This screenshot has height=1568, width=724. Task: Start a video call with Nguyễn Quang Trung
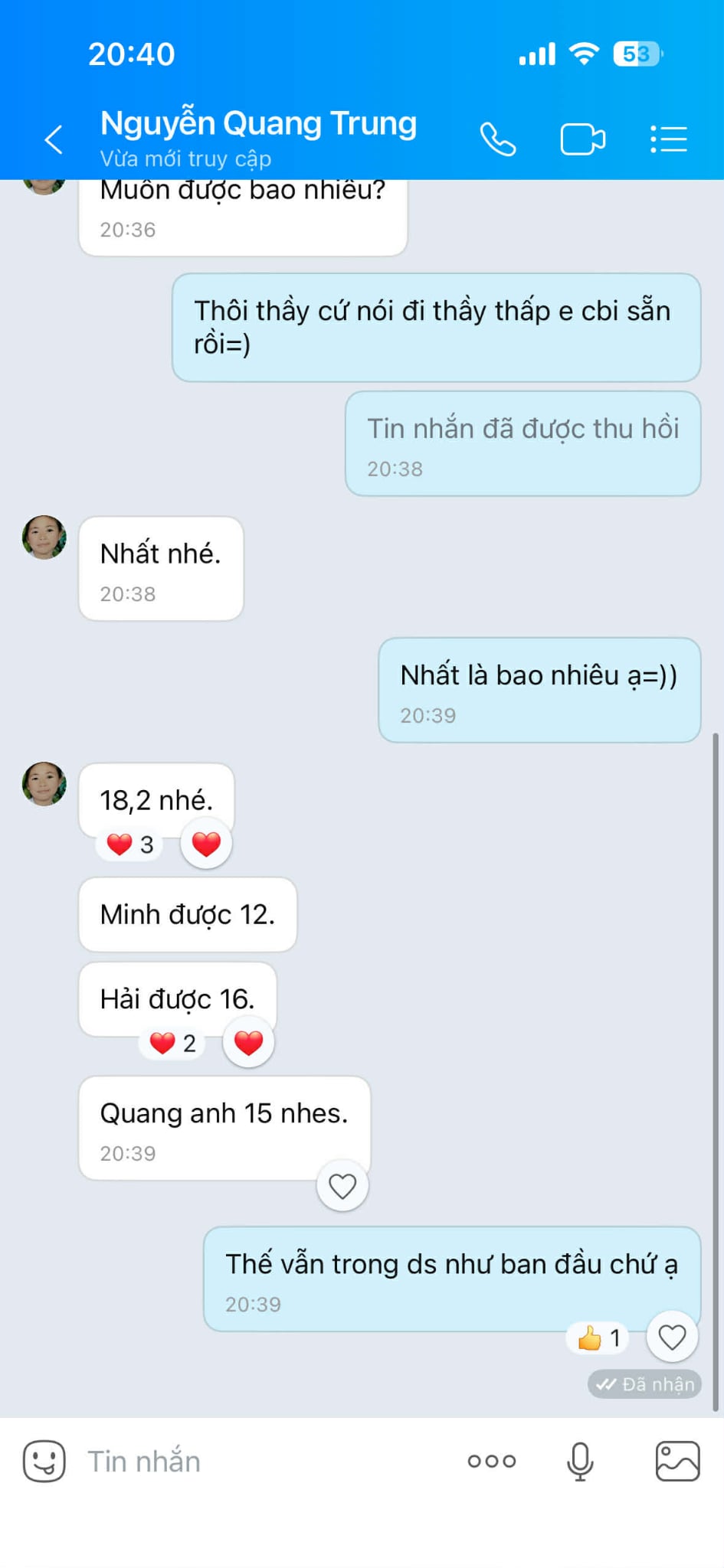coord(582,139)
